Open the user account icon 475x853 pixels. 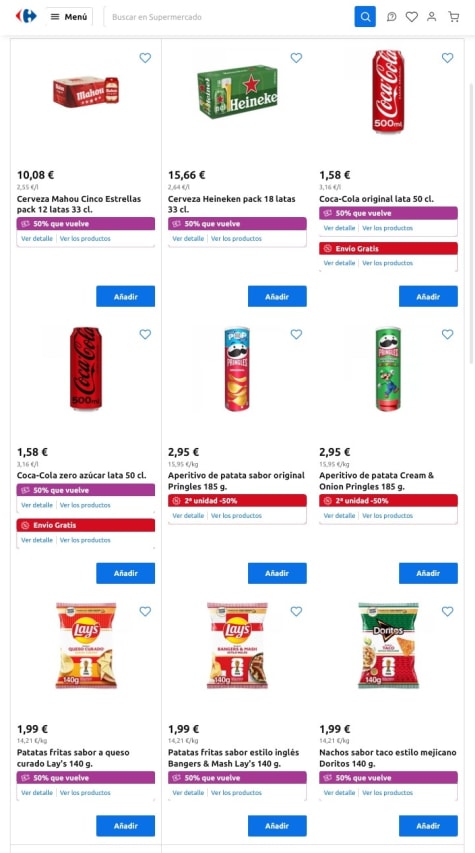431,17
